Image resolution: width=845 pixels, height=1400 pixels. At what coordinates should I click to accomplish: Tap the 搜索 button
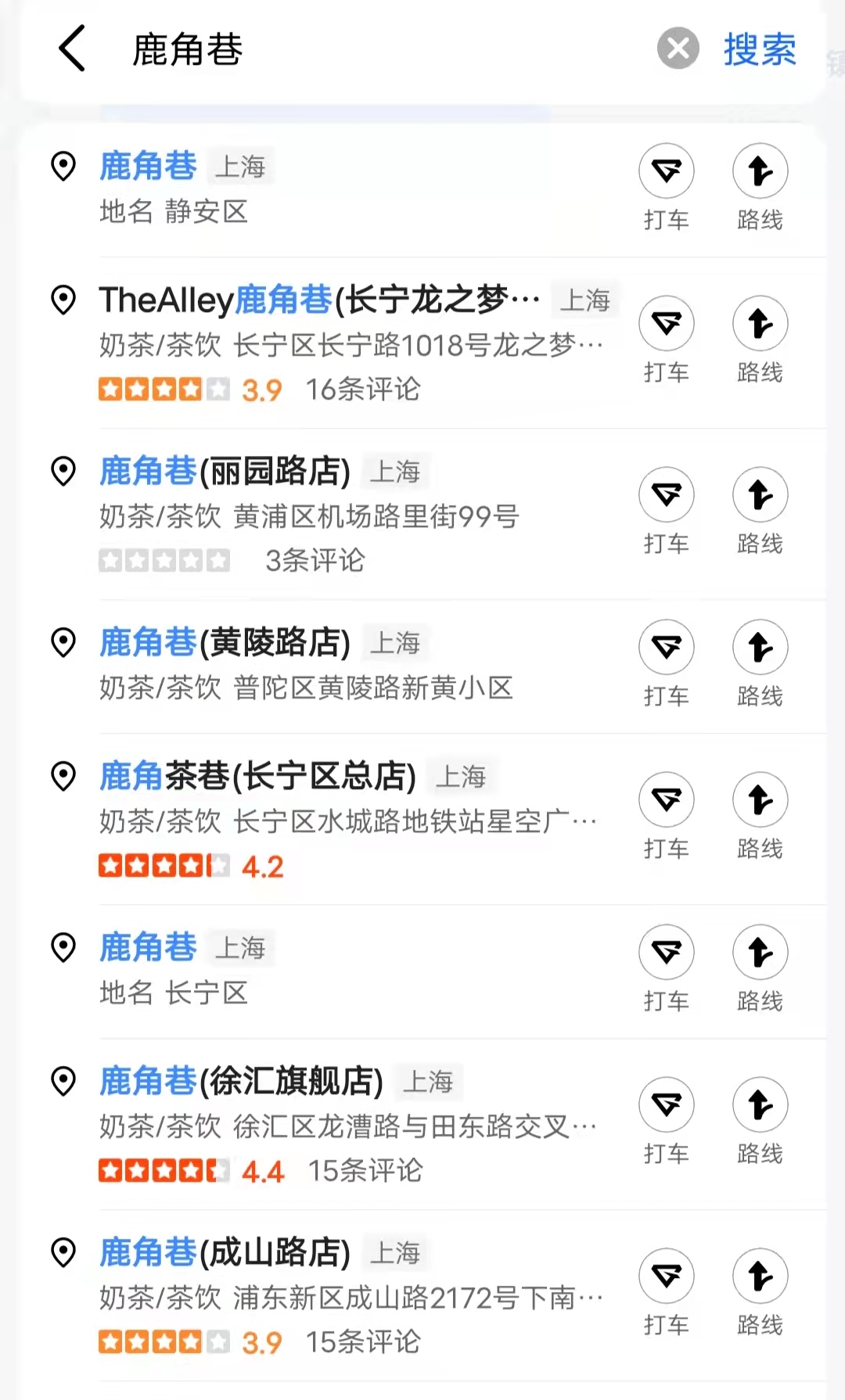(759, 50)
